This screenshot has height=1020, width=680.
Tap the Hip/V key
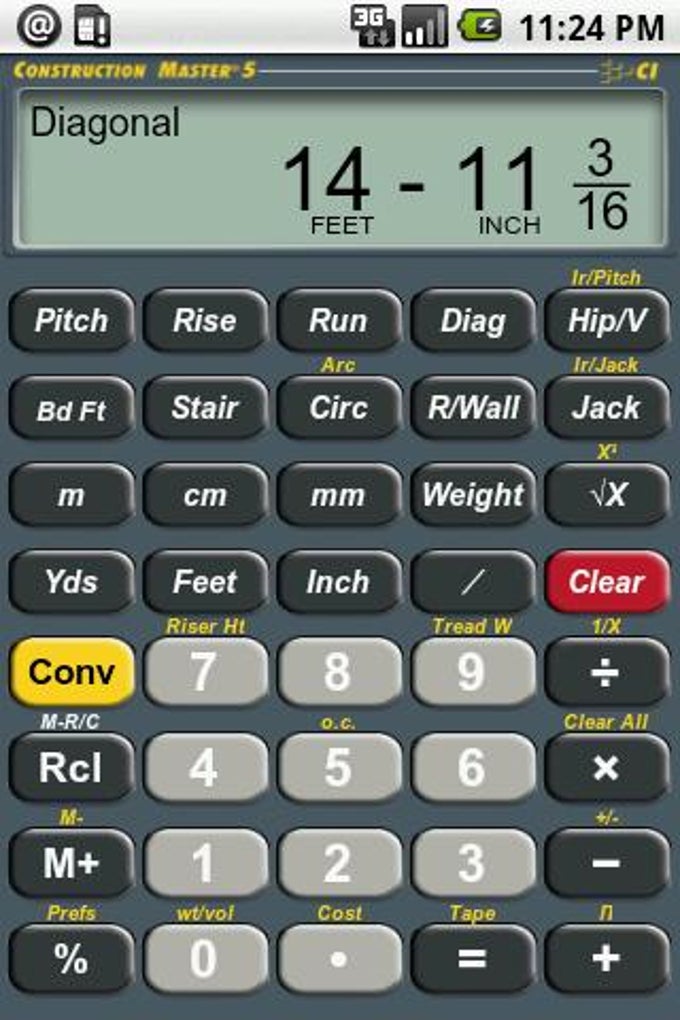[x=606, y=320]
